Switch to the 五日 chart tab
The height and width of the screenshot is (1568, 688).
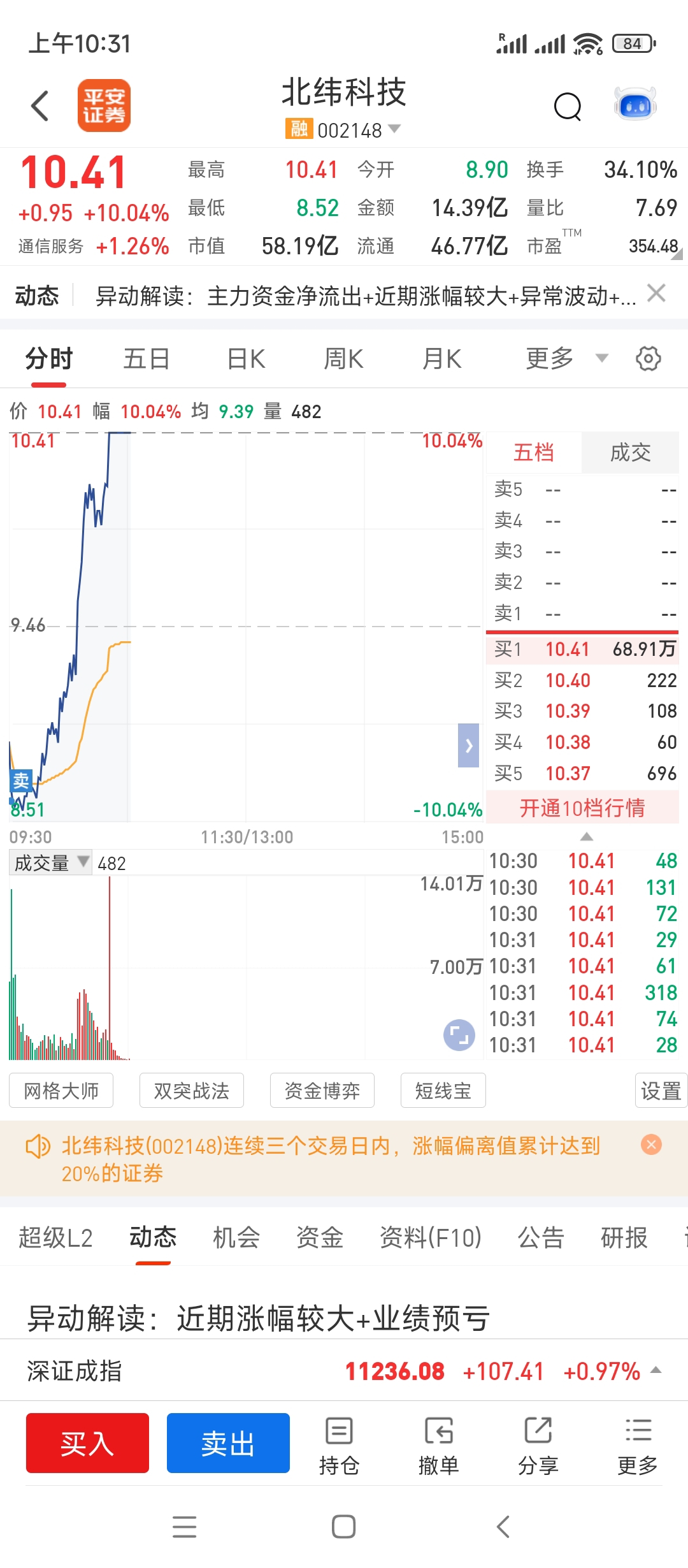pos(147,359)
